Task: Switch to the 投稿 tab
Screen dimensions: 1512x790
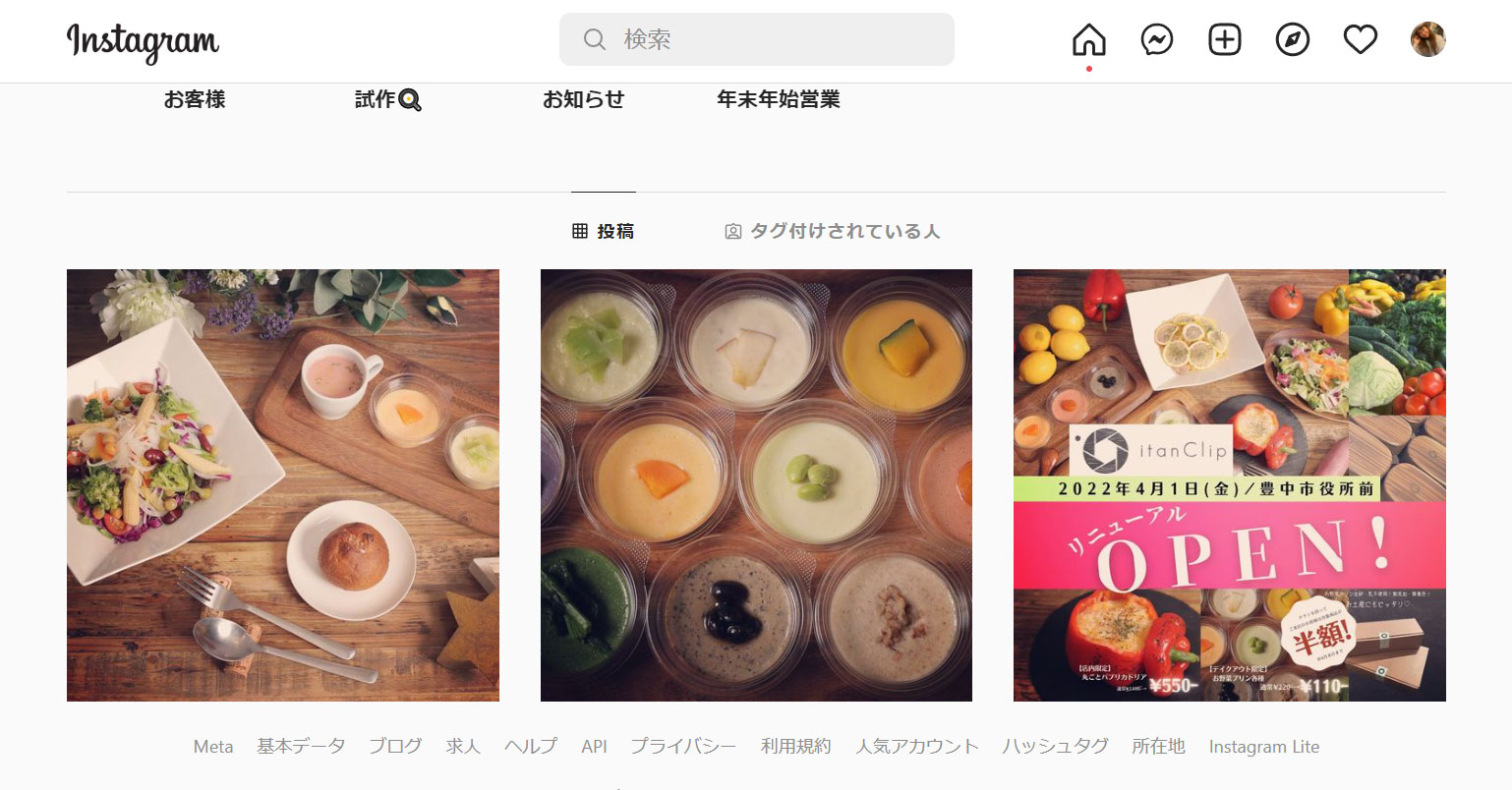Action: [604, 231]
